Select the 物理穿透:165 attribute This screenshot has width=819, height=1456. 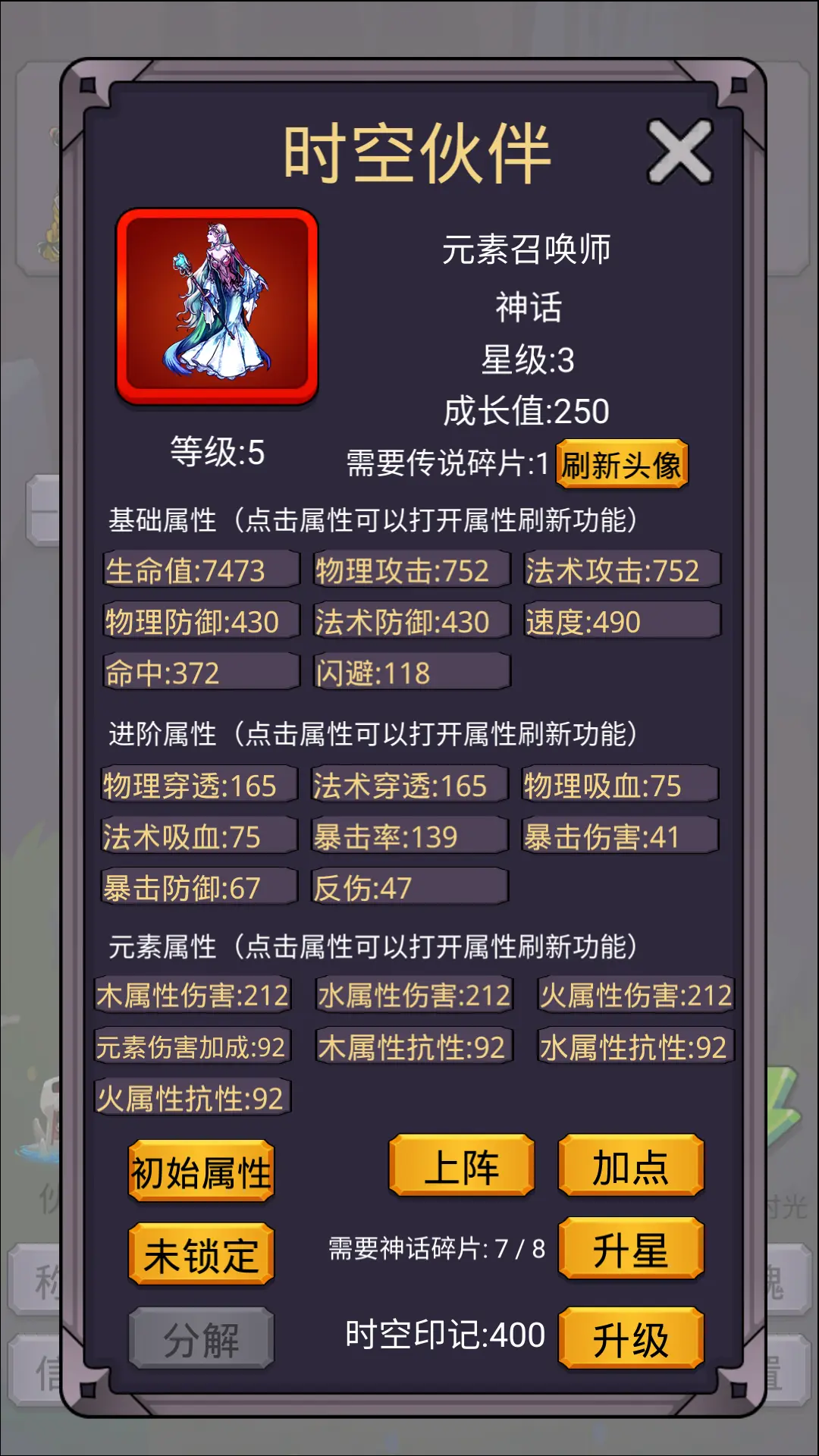[x=199, y=785]
